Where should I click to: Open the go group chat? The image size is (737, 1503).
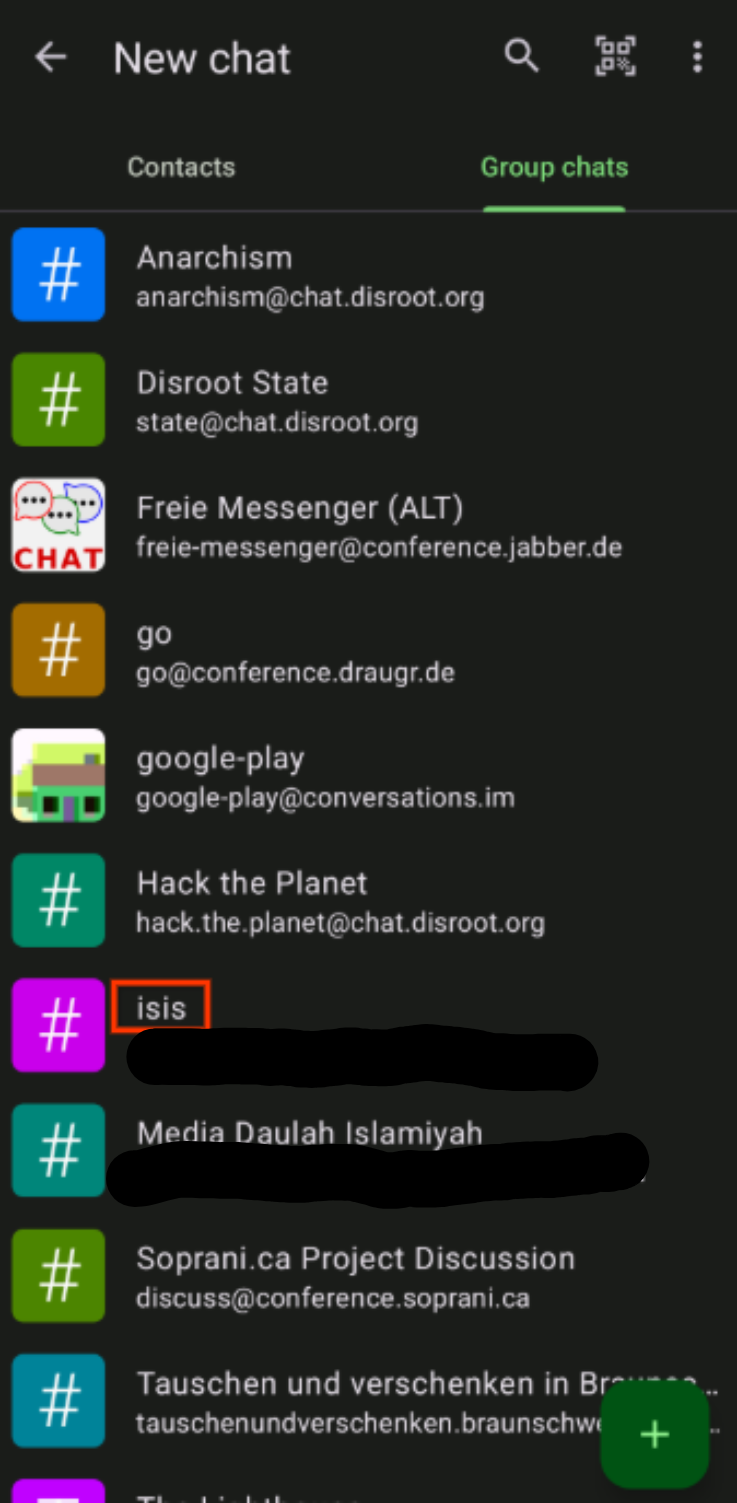(x=295, y=651)
